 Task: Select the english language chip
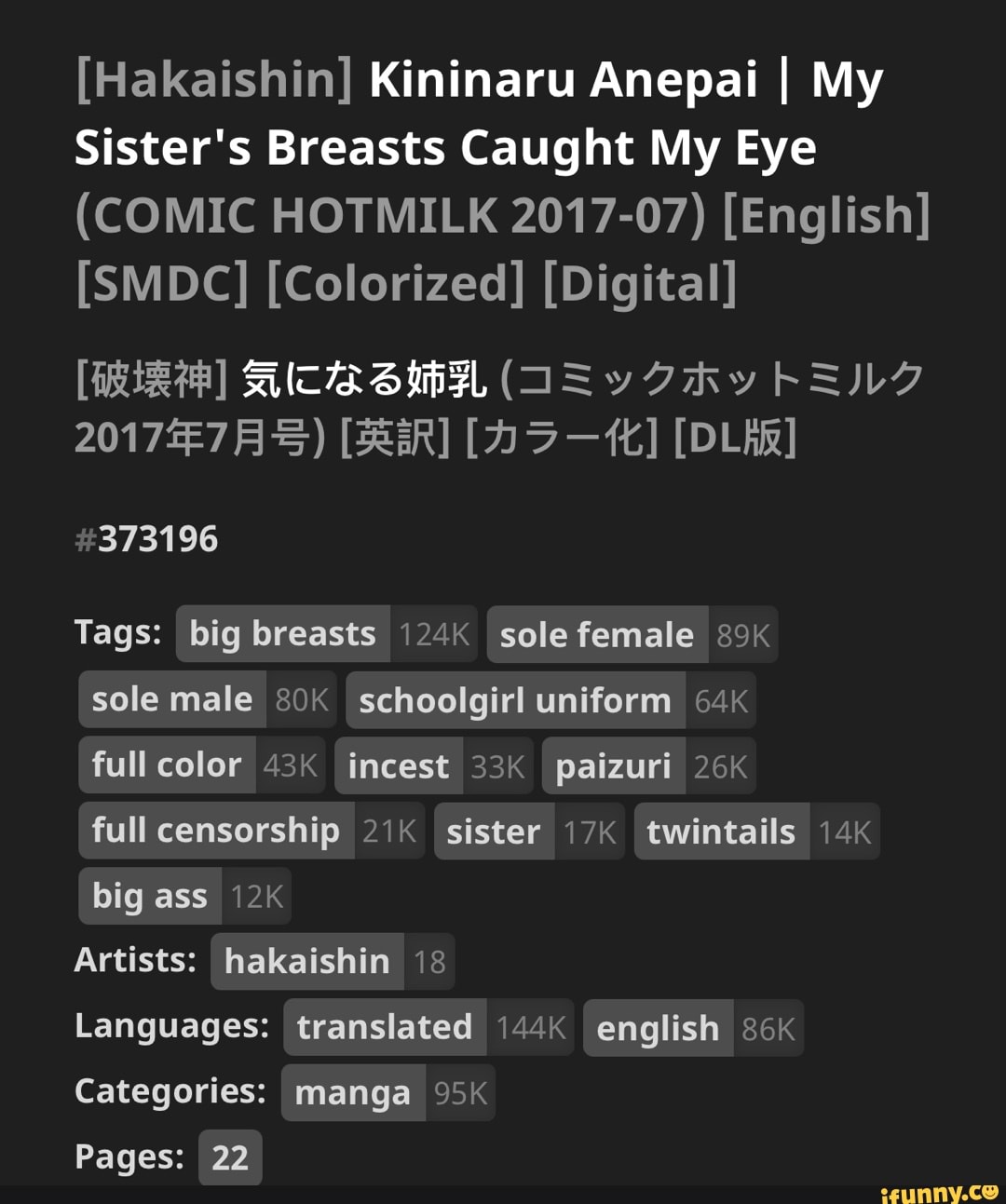click(658, 1028)
